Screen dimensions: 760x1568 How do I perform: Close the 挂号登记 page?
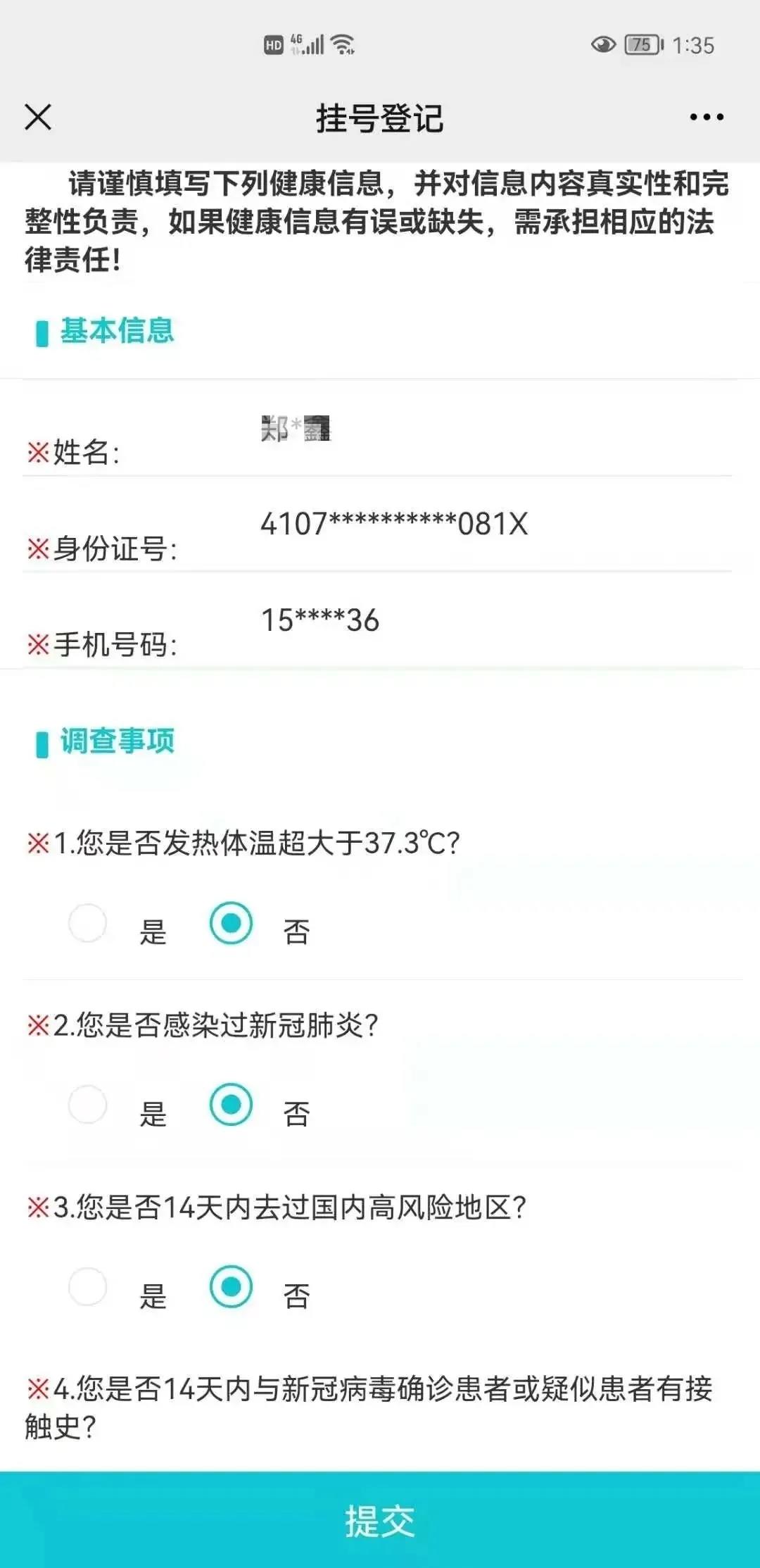pos(38,117)
